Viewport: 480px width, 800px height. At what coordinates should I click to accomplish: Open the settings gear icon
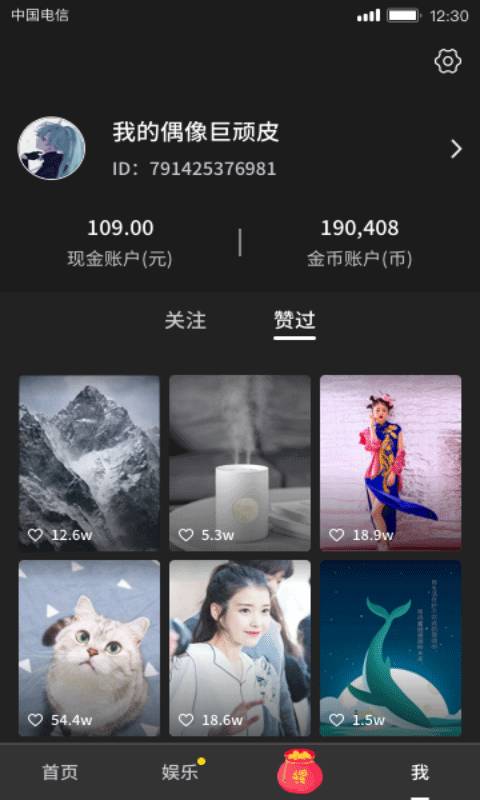coord(448,62)
